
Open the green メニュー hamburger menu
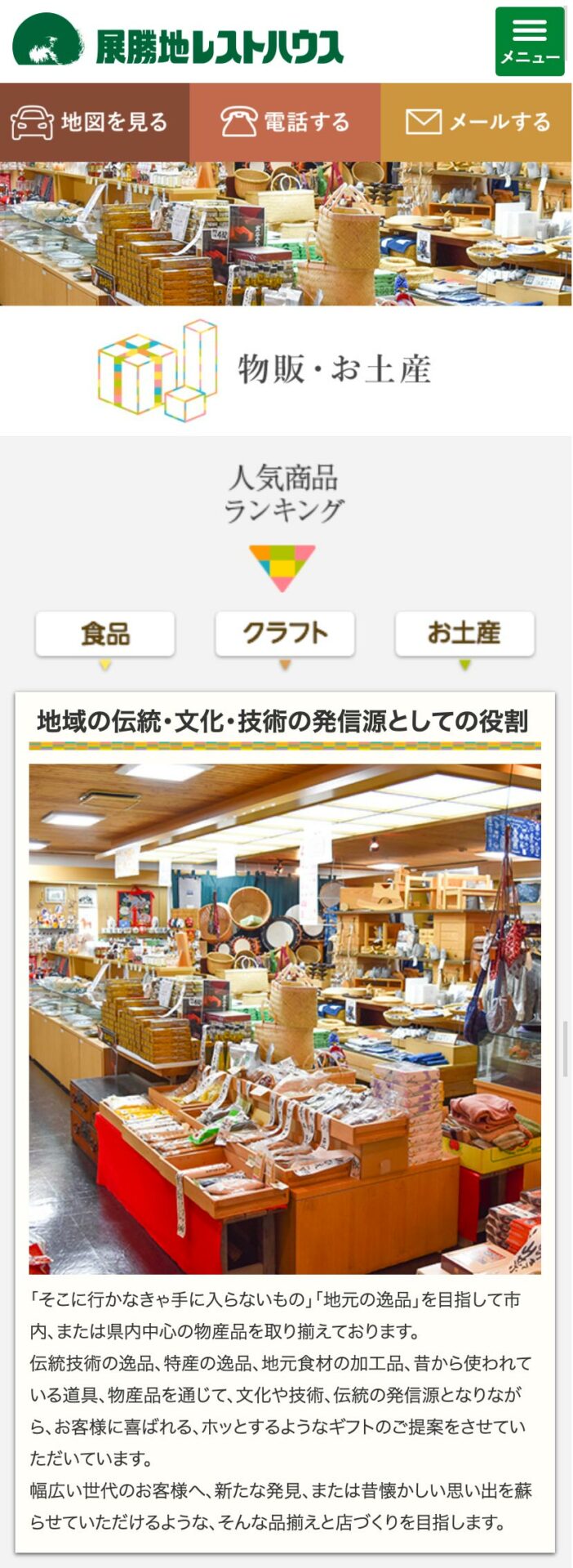(x=529, y=42)
